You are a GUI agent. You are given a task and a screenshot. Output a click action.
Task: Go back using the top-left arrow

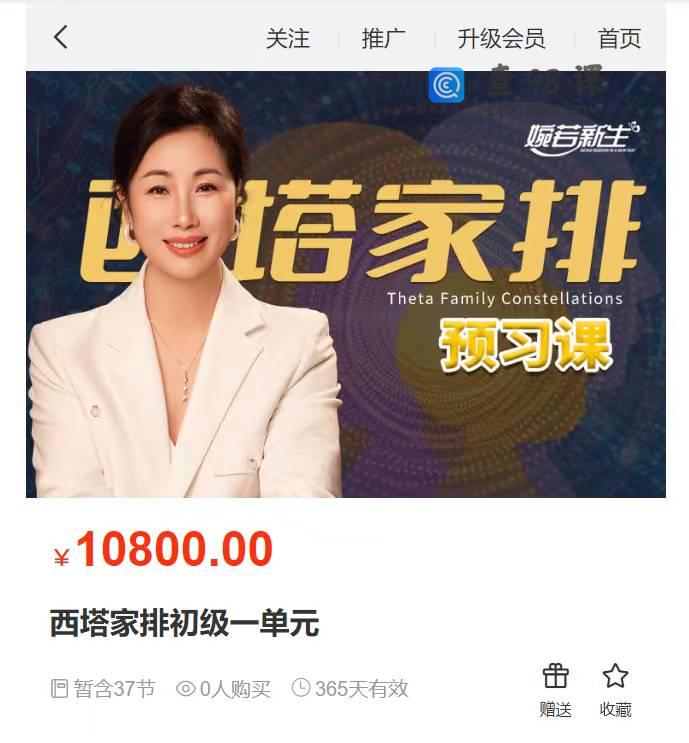(x=61, y=38)
